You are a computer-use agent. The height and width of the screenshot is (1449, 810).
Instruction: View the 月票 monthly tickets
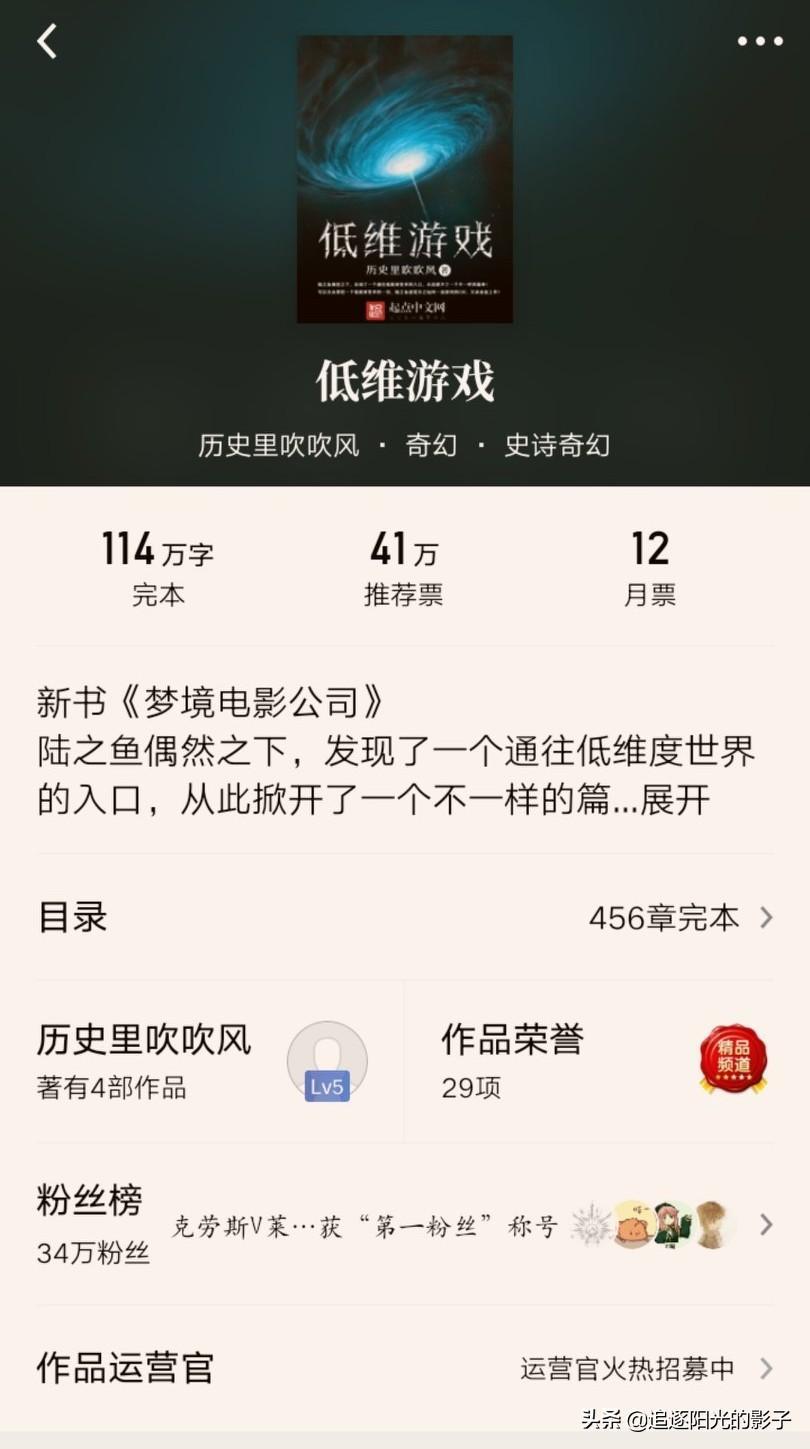coord(650,568)
